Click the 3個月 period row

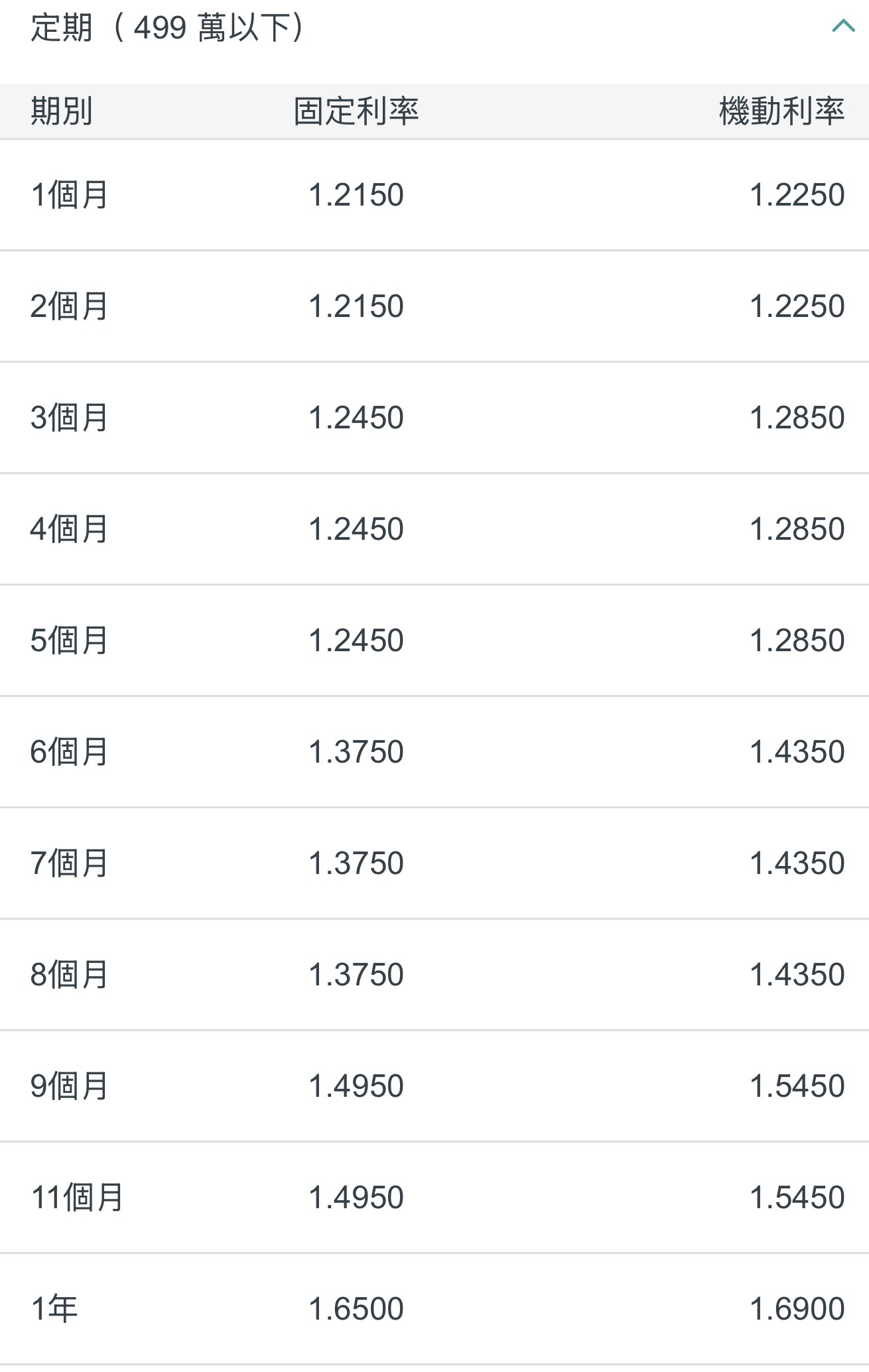[x=67, y=417]
